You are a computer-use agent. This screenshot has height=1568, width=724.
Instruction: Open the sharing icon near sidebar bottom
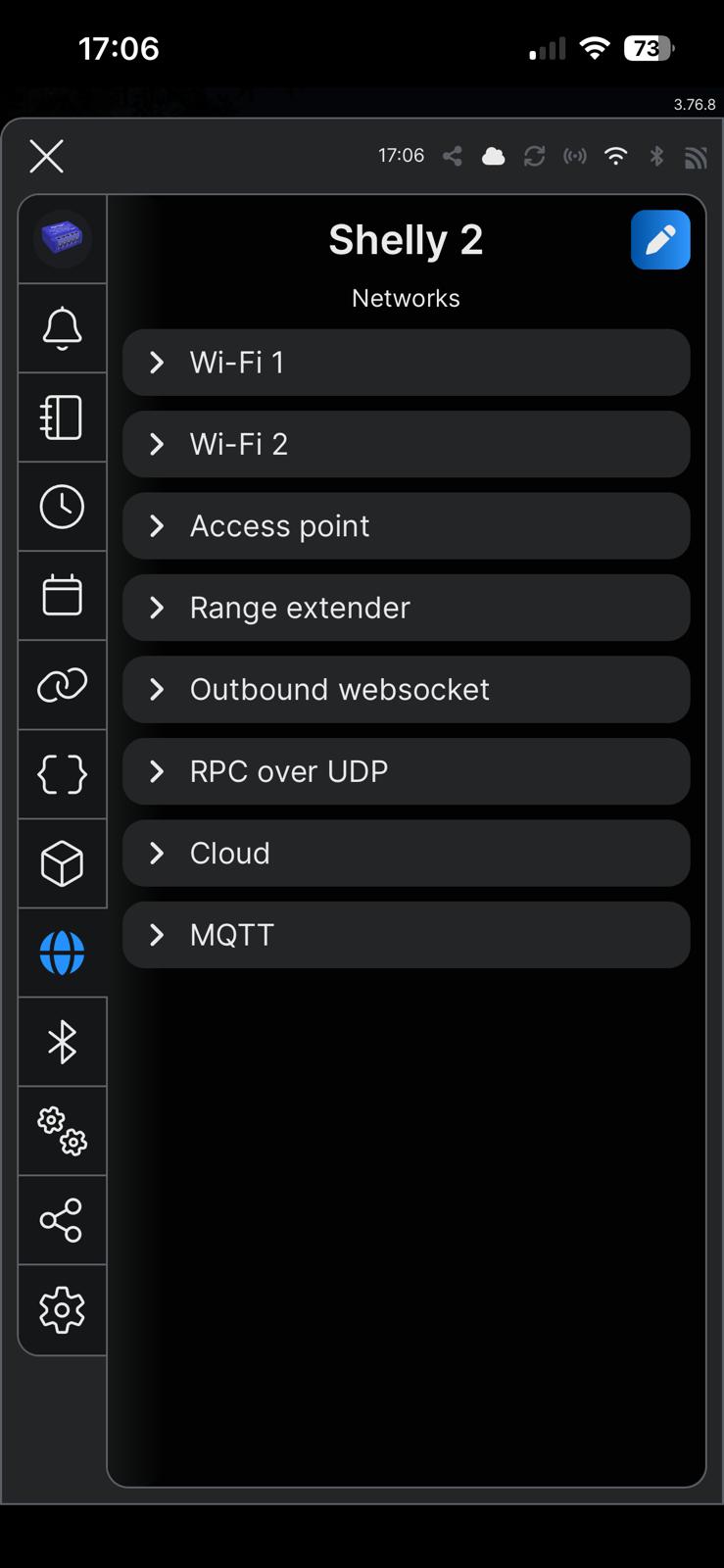point(62,1219)
